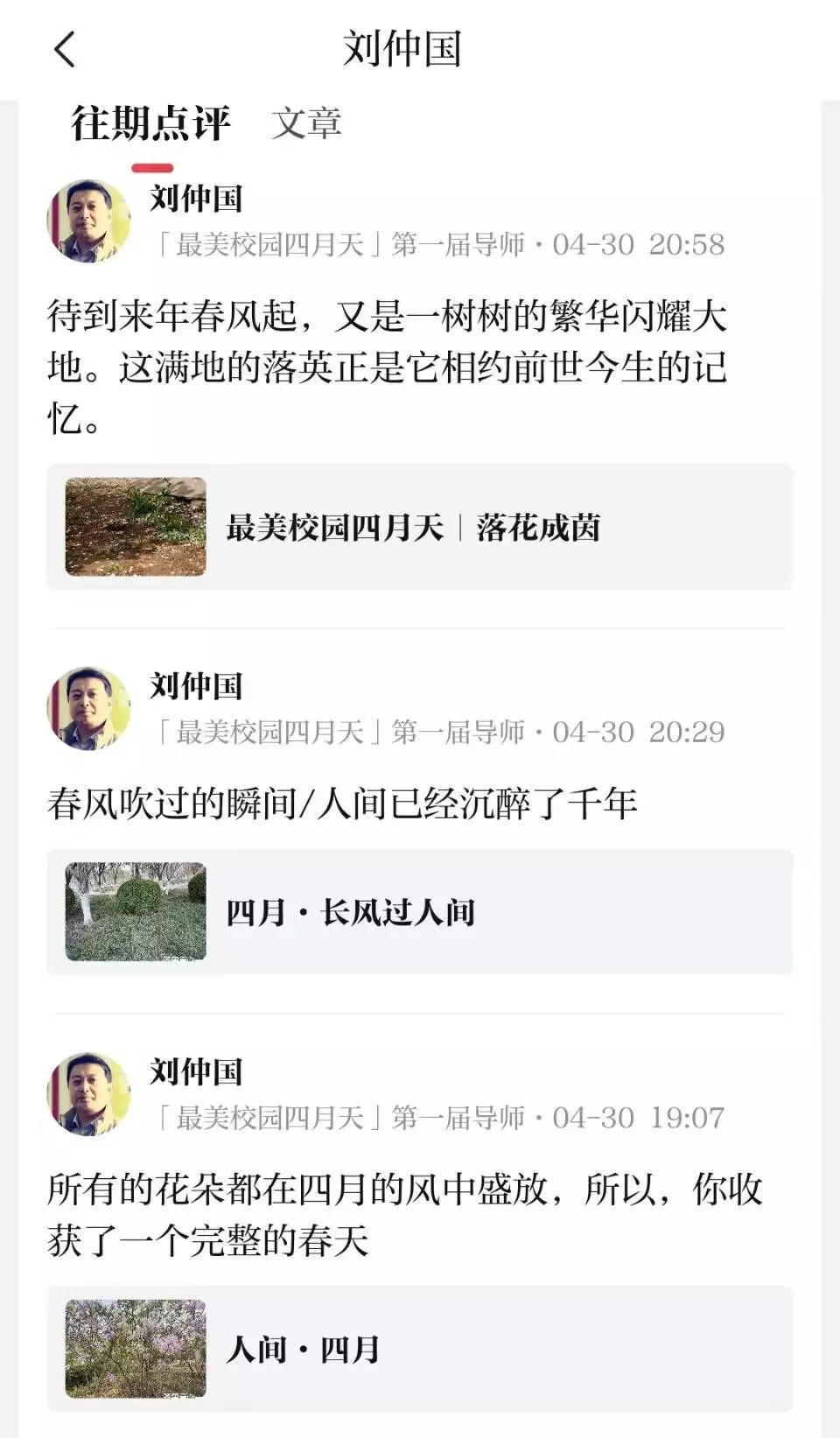This screenshot has width=840, height=1438.
Task: Tap 刘仲国's avatar on the 20:29 comment
Action: [88, 709]
